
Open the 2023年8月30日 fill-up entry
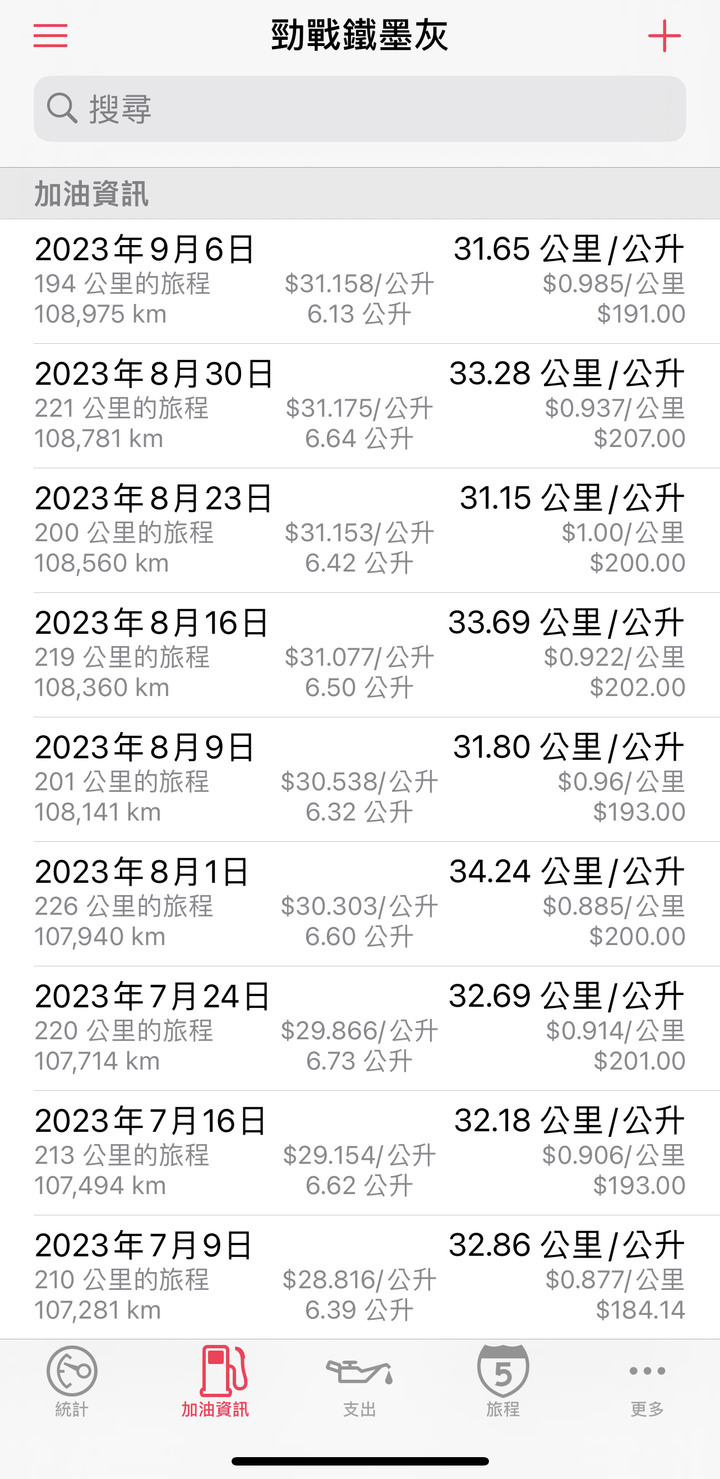[360, 406]
